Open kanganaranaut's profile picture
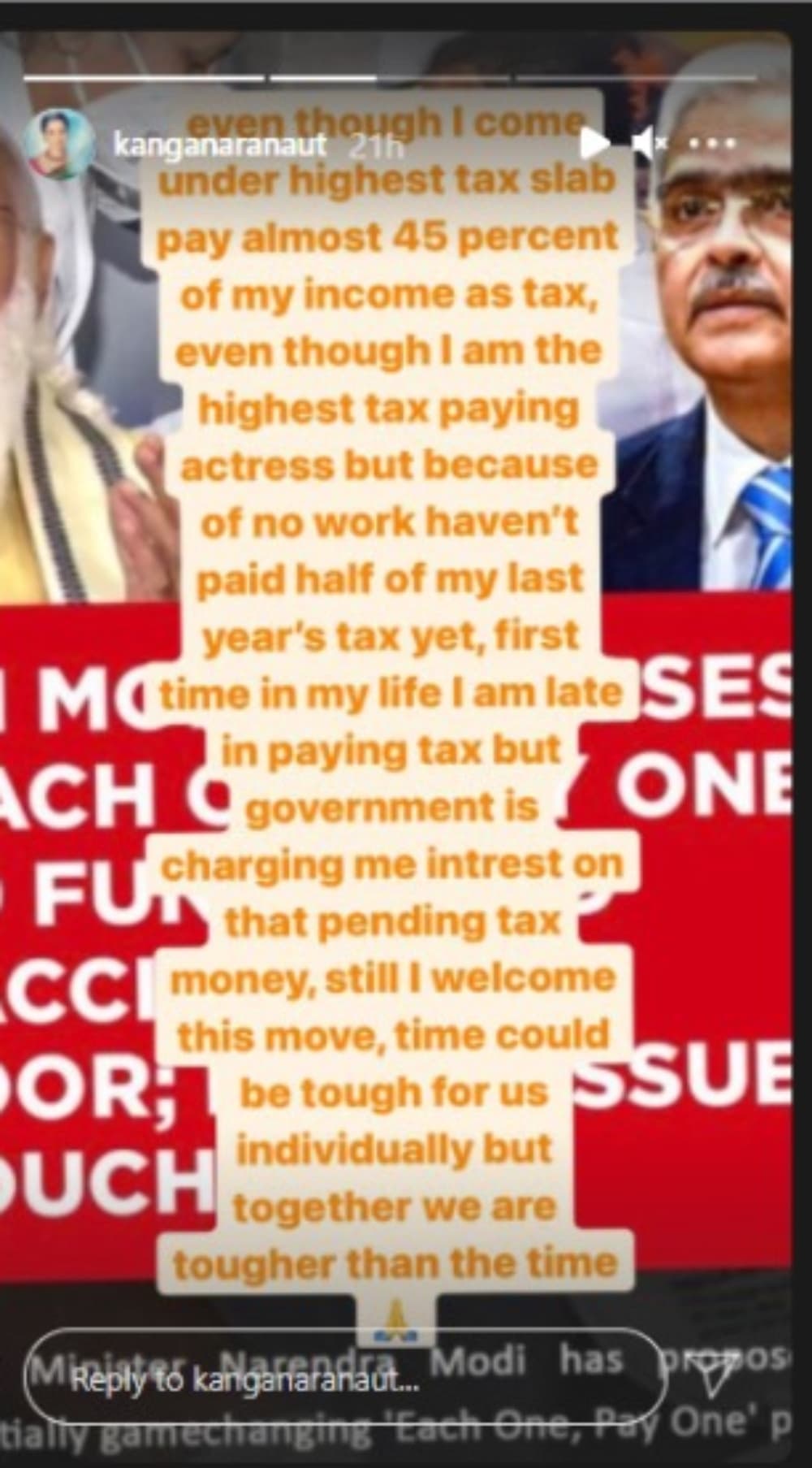Image resolution: width=812 pixels, height=1468 pixels. 57,144
